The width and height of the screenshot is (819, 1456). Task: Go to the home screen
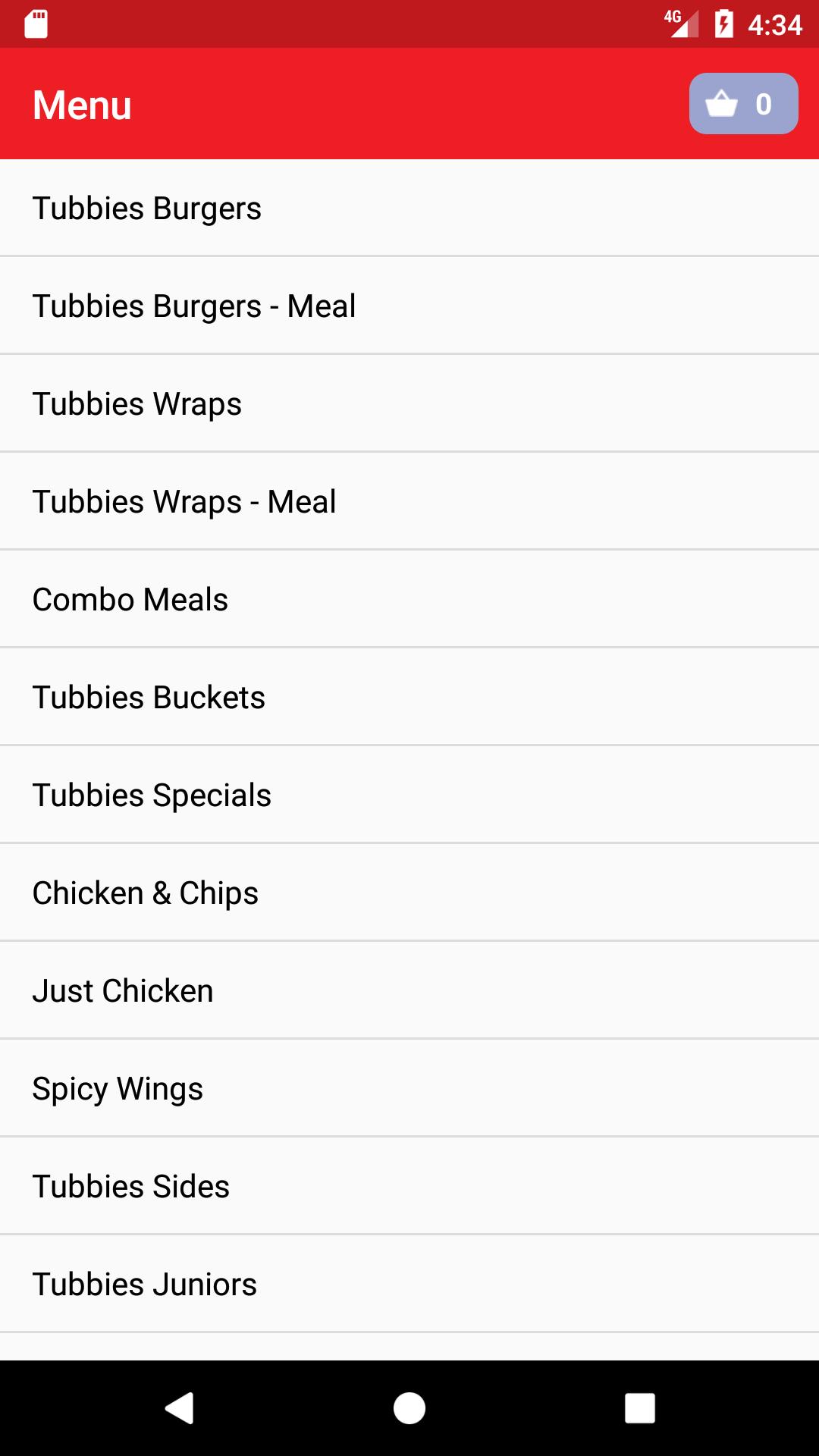click(x=409, y=1408)
